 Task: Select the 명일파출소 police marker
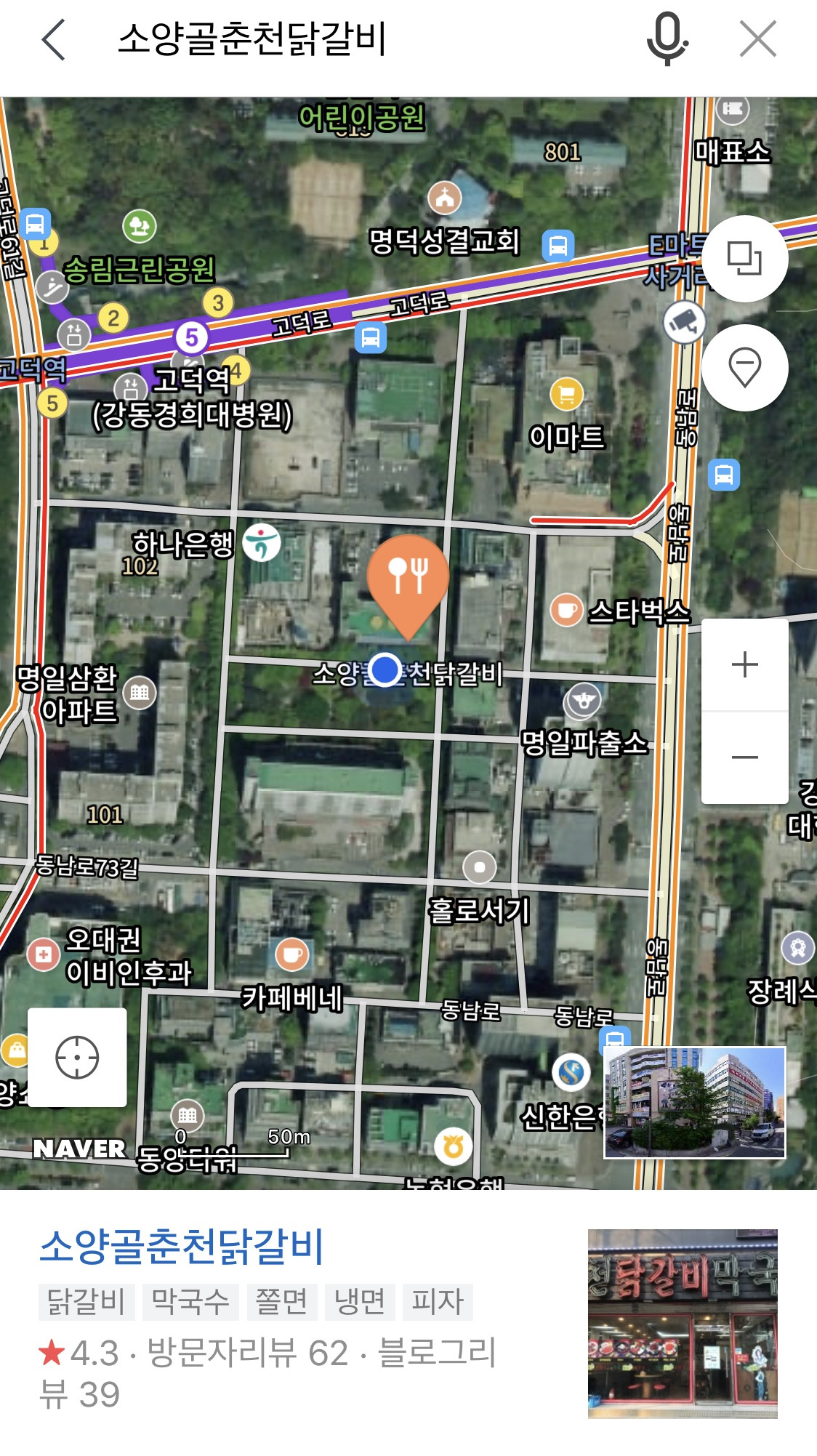coord(584,701)
